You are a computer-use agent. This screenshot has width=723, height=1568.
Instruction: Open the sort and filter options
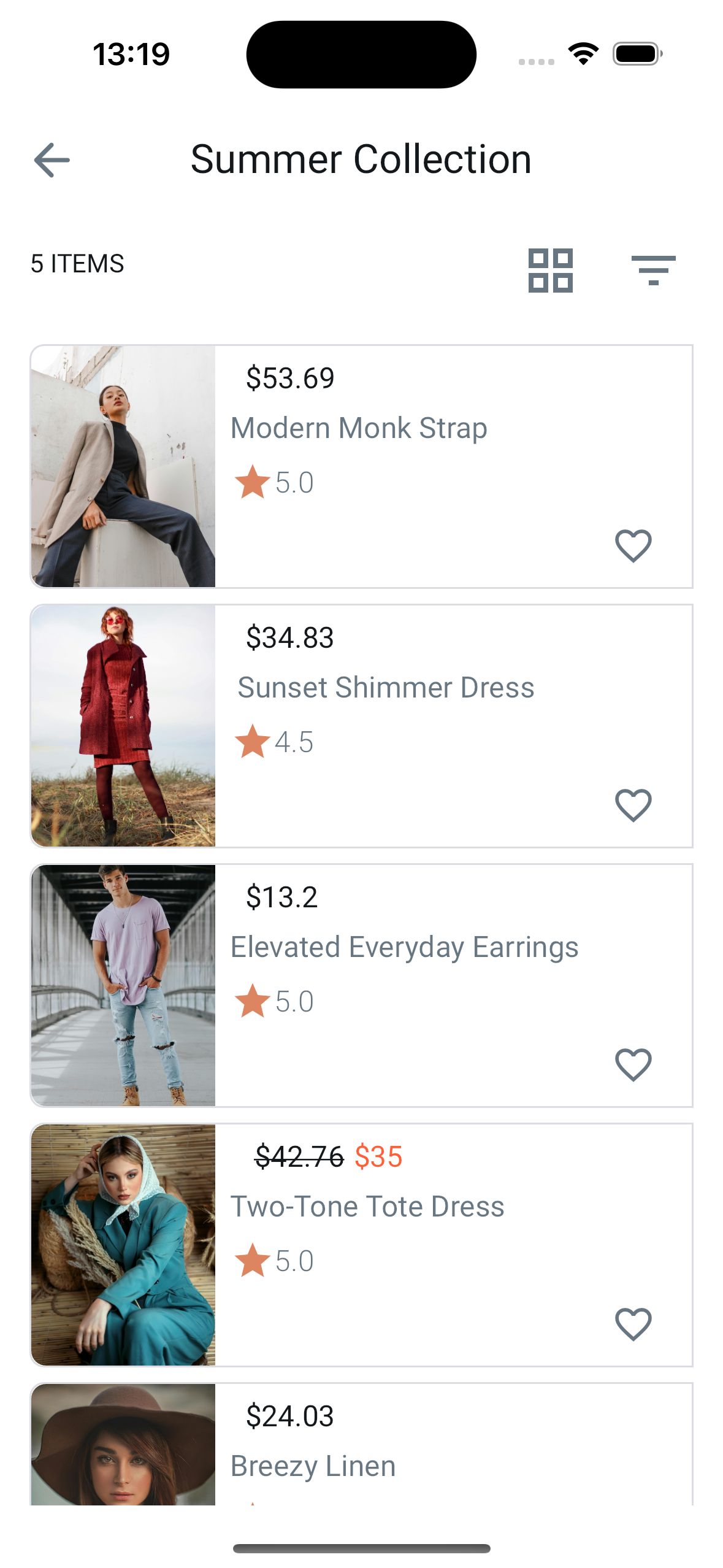pos(653,270)
